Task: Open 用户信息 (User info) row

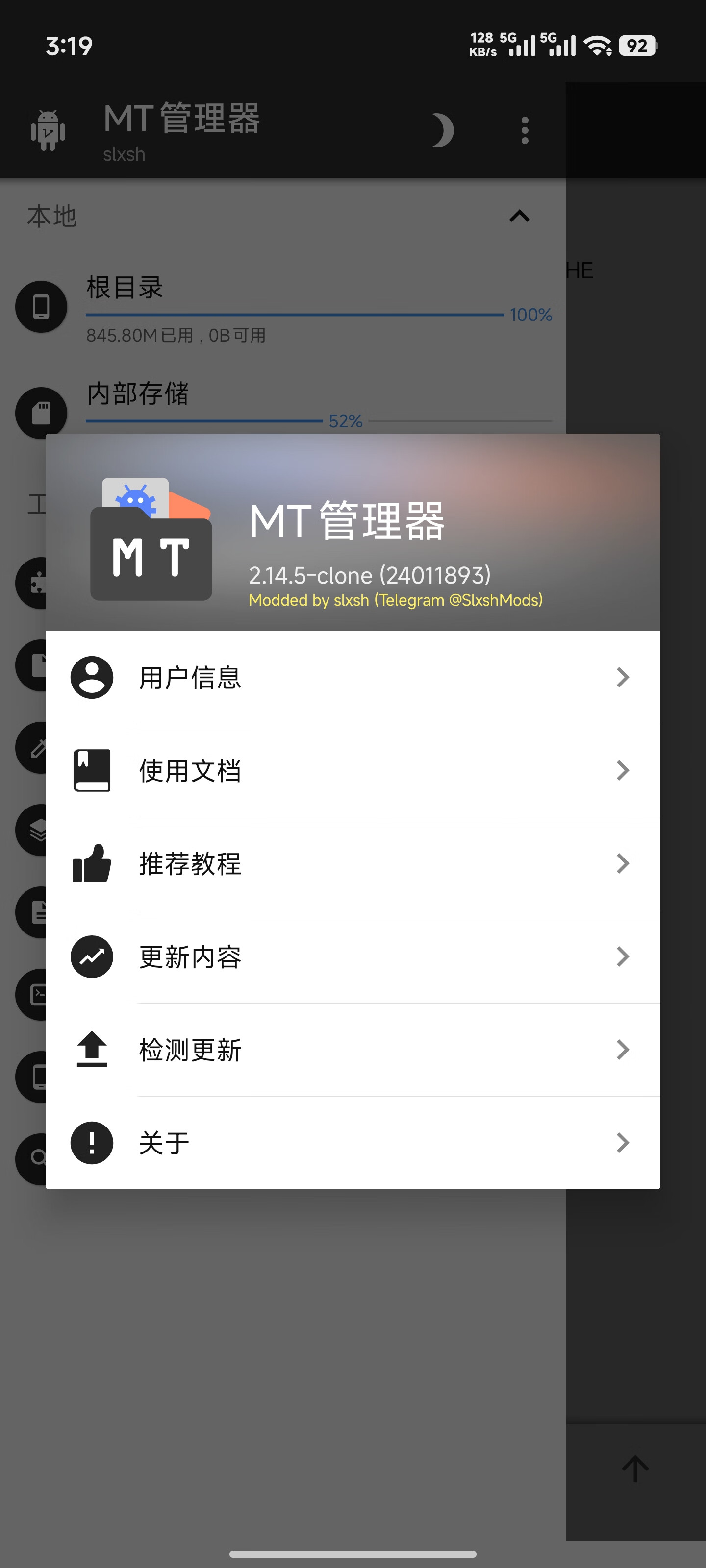Action: [x=352, y=678]
